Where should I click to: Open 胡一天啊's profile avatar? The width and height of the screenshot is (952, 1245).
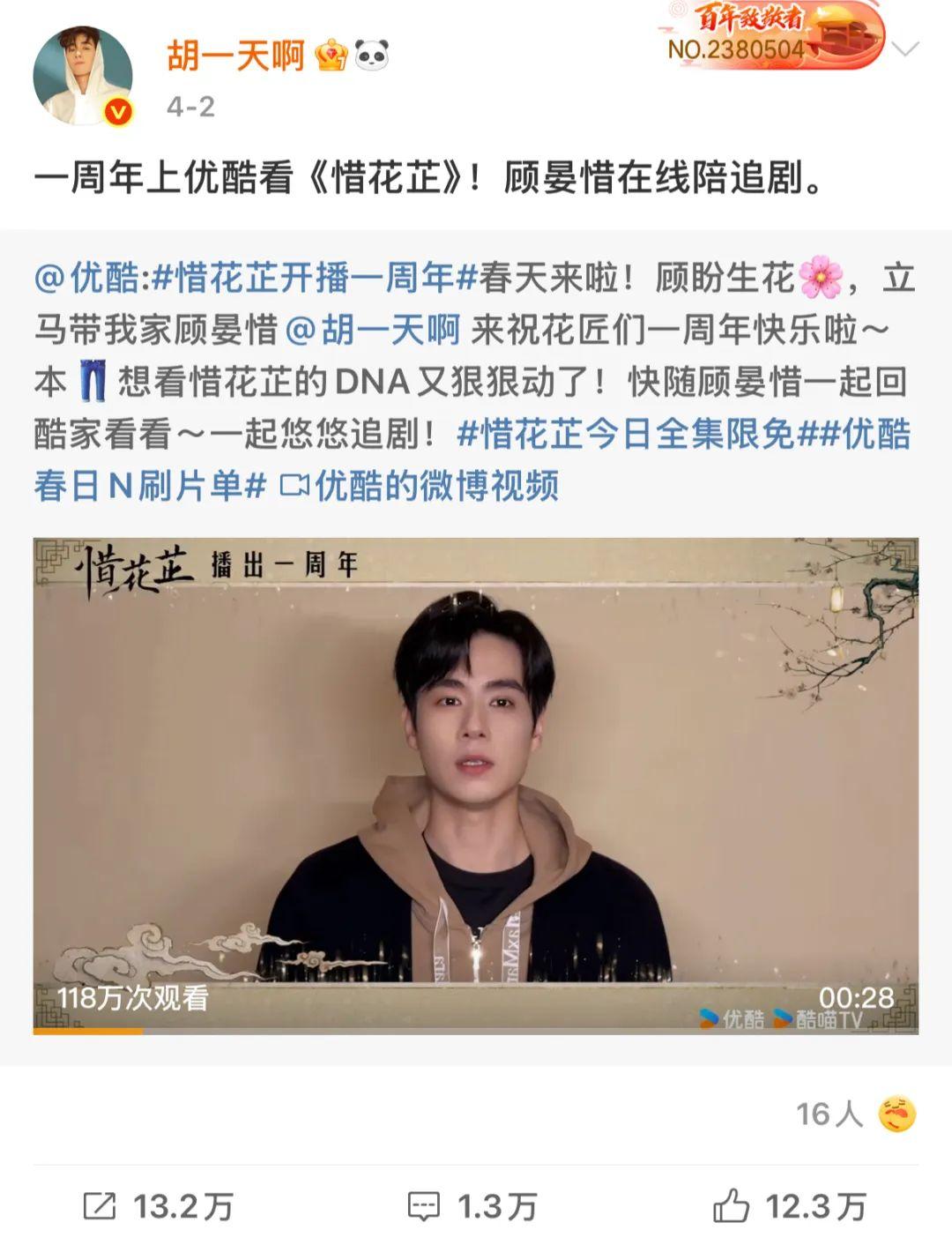pyautogui.click(x=83, y=76)
